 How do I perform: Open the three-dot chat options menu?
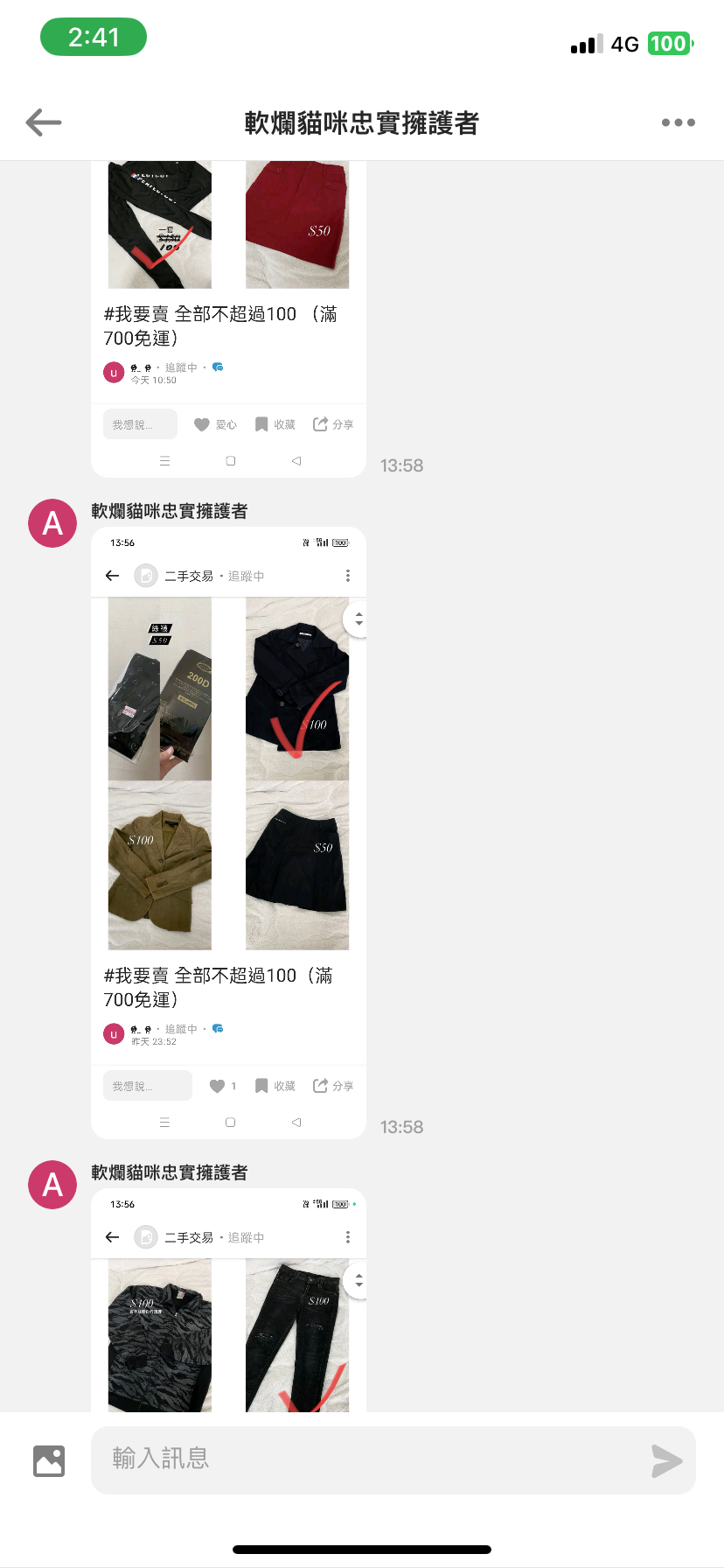pyautogui.click(x=678, y=122)
